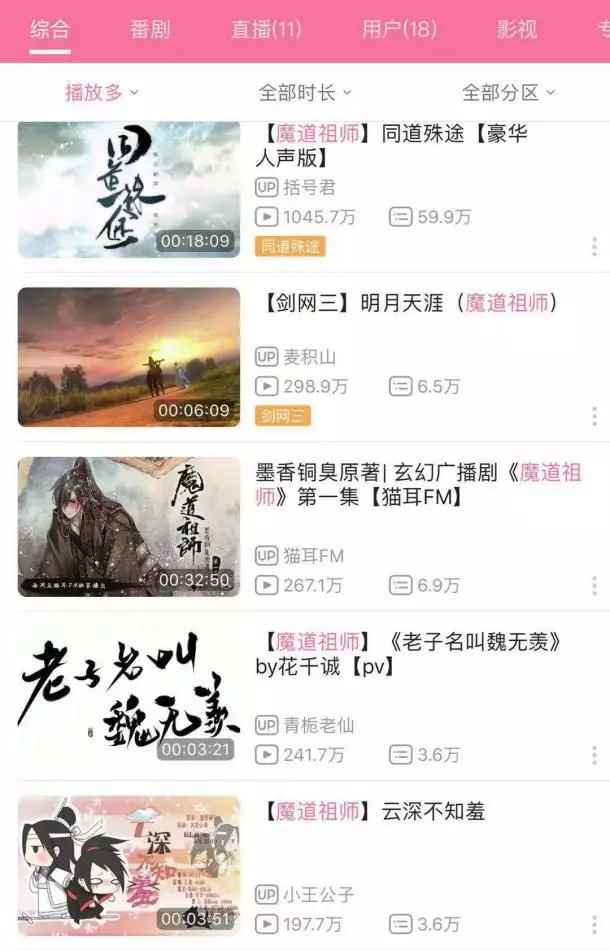Open the video 云深不知羞
The image size is (610, 950).
129,866
